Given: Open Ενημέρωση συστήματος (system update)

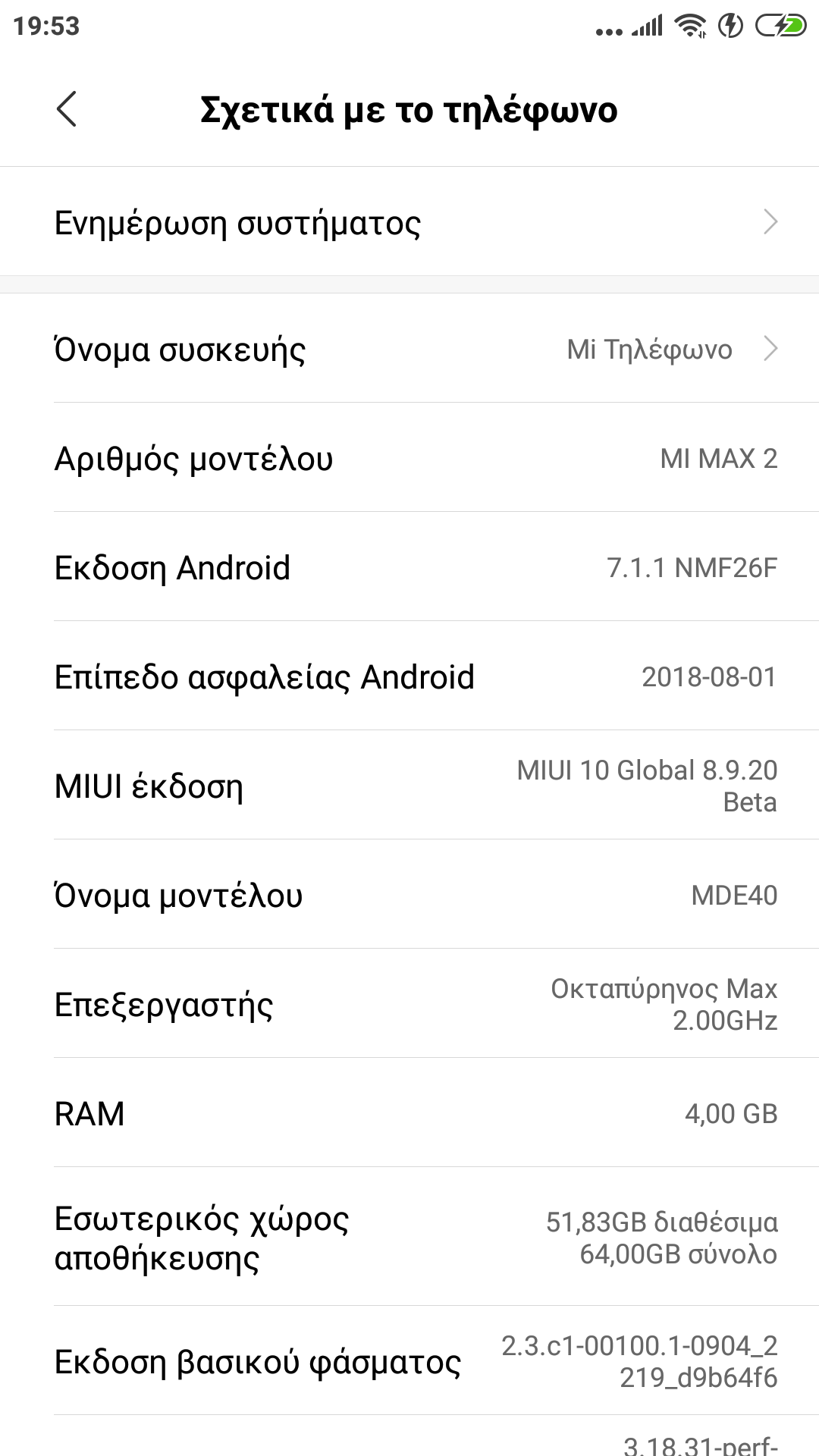Looking at the screenshot, I should [409, 222].
